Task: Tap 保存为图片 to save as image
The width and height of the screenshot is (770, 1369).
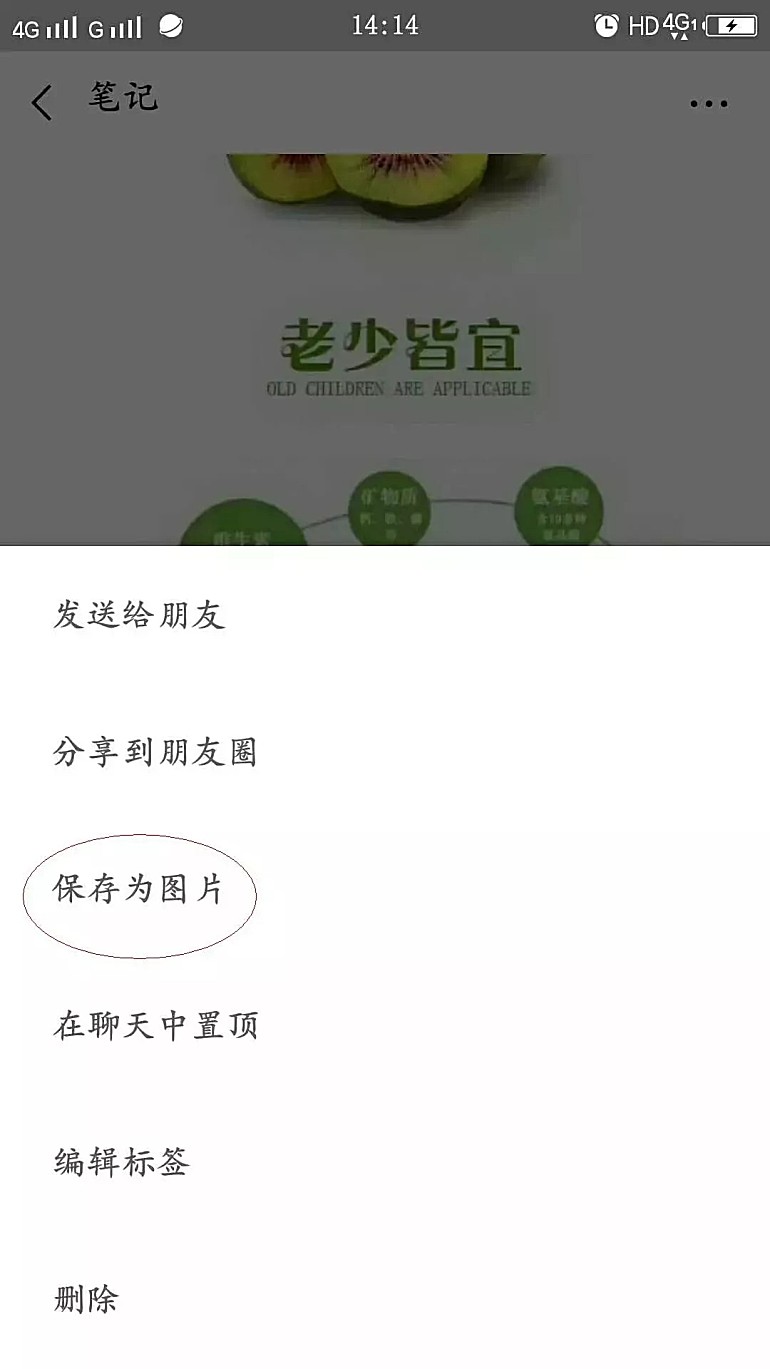Action: 139,889
